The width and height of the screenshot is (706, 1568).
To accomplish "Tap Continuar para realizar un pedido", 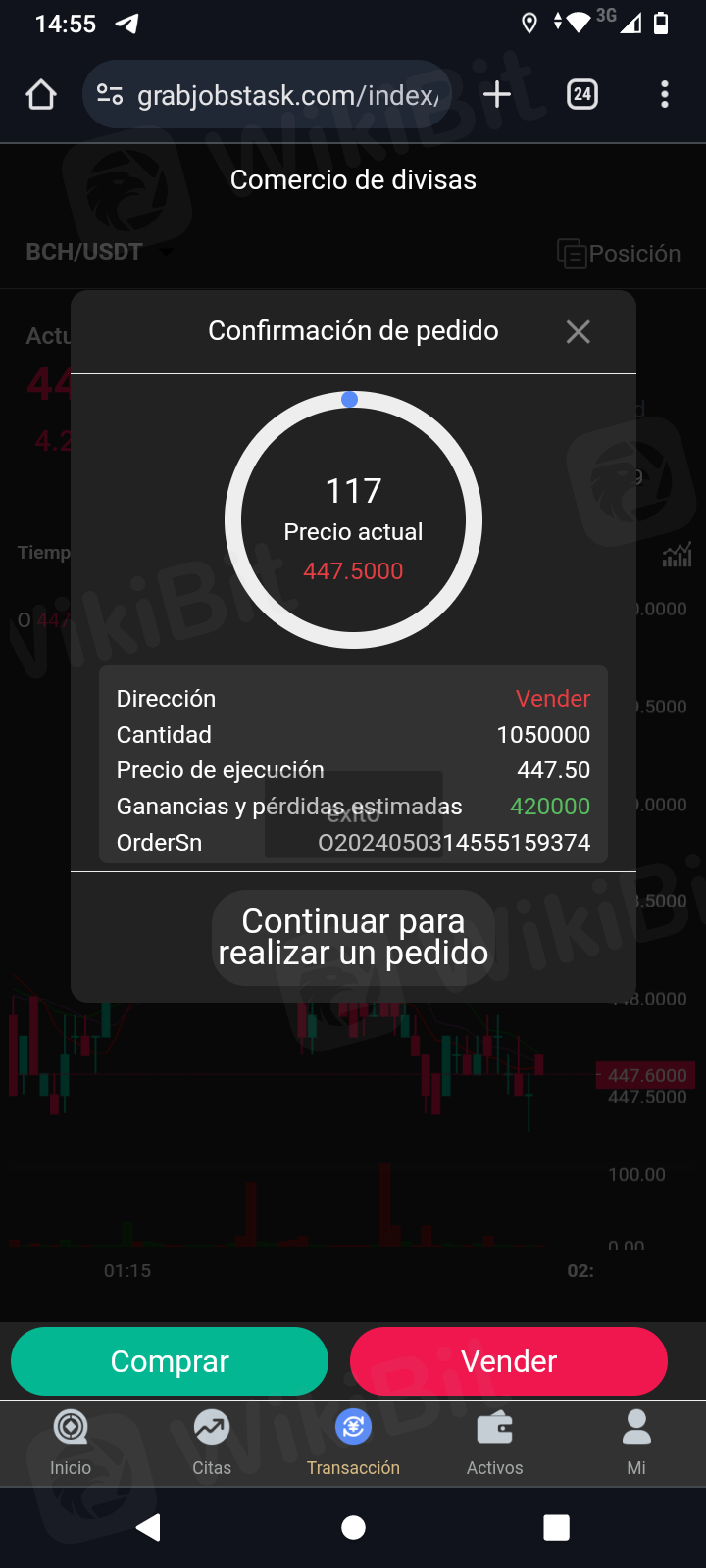I will (353, 937).
